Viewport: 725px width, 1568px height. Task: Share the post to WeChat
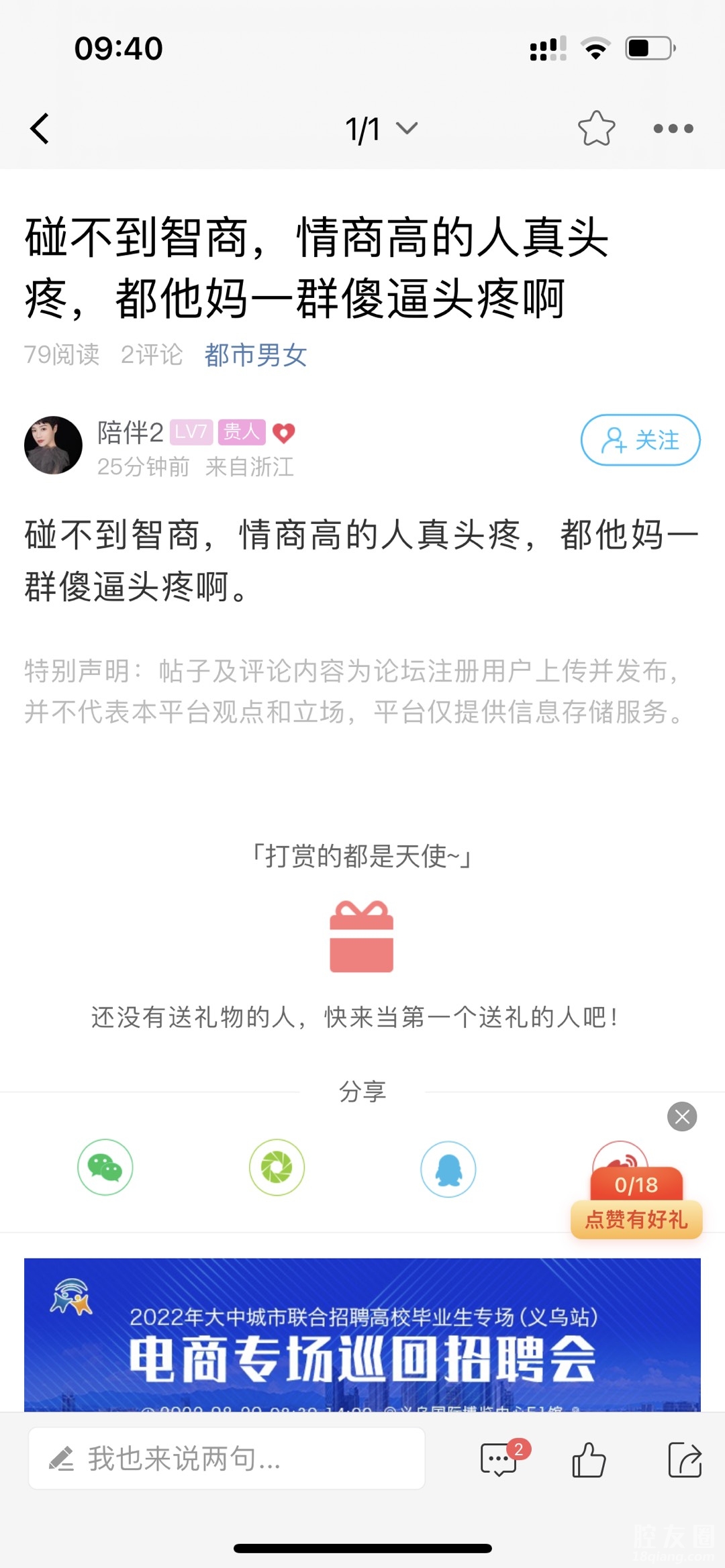[105, 1167]
